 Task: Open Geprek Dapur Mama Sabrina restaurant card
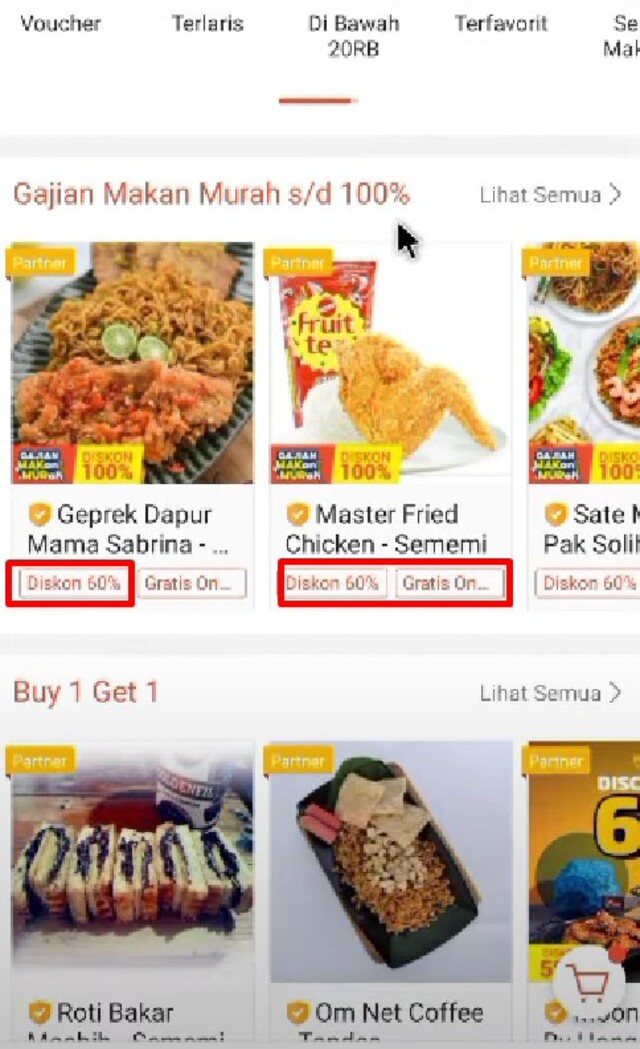[132, 400]
